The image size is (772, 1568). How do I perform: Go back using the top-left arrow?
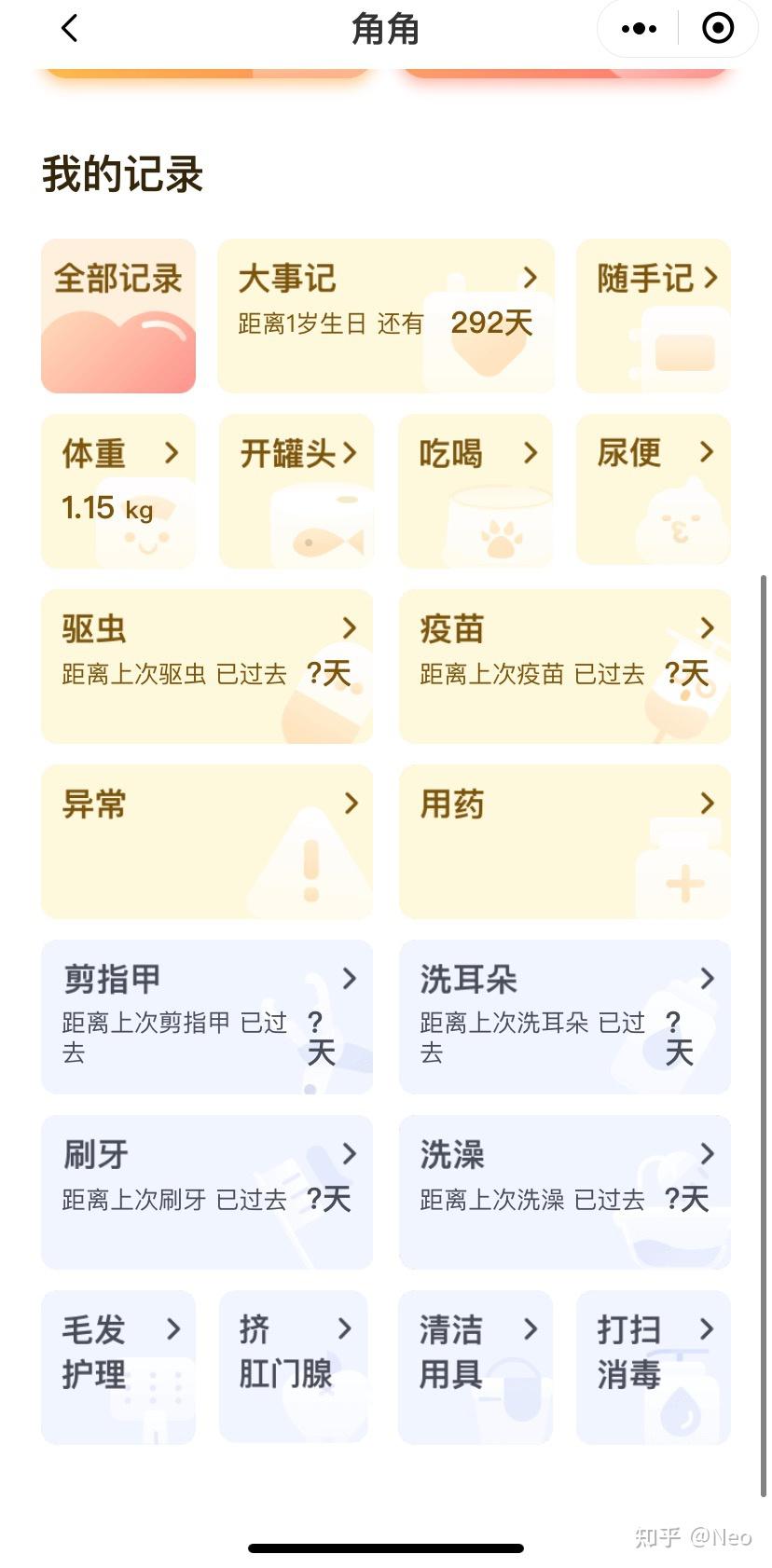tap(69, 29)
